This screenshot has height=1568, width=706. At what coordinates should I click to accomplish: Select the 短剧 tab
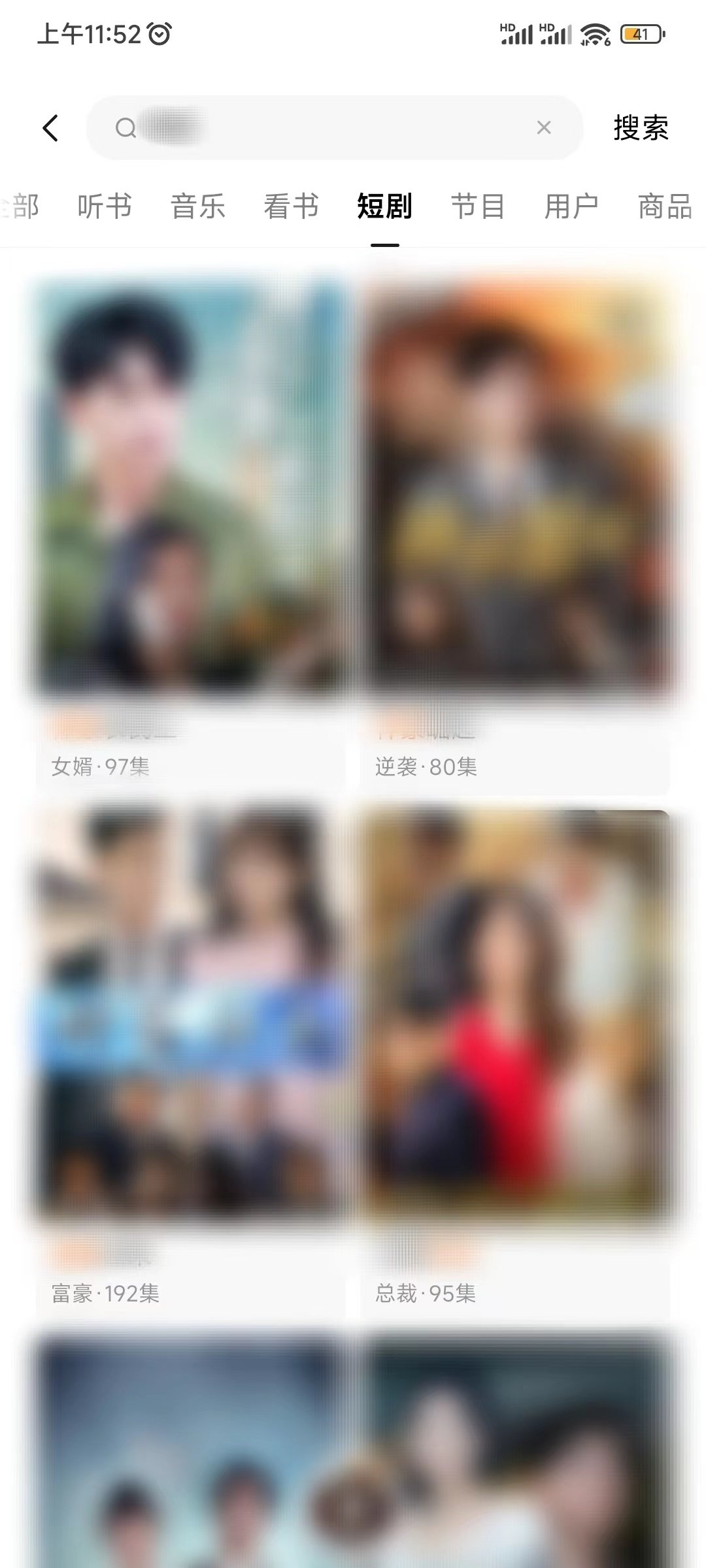pyautogui.click(x=385, y=206)
